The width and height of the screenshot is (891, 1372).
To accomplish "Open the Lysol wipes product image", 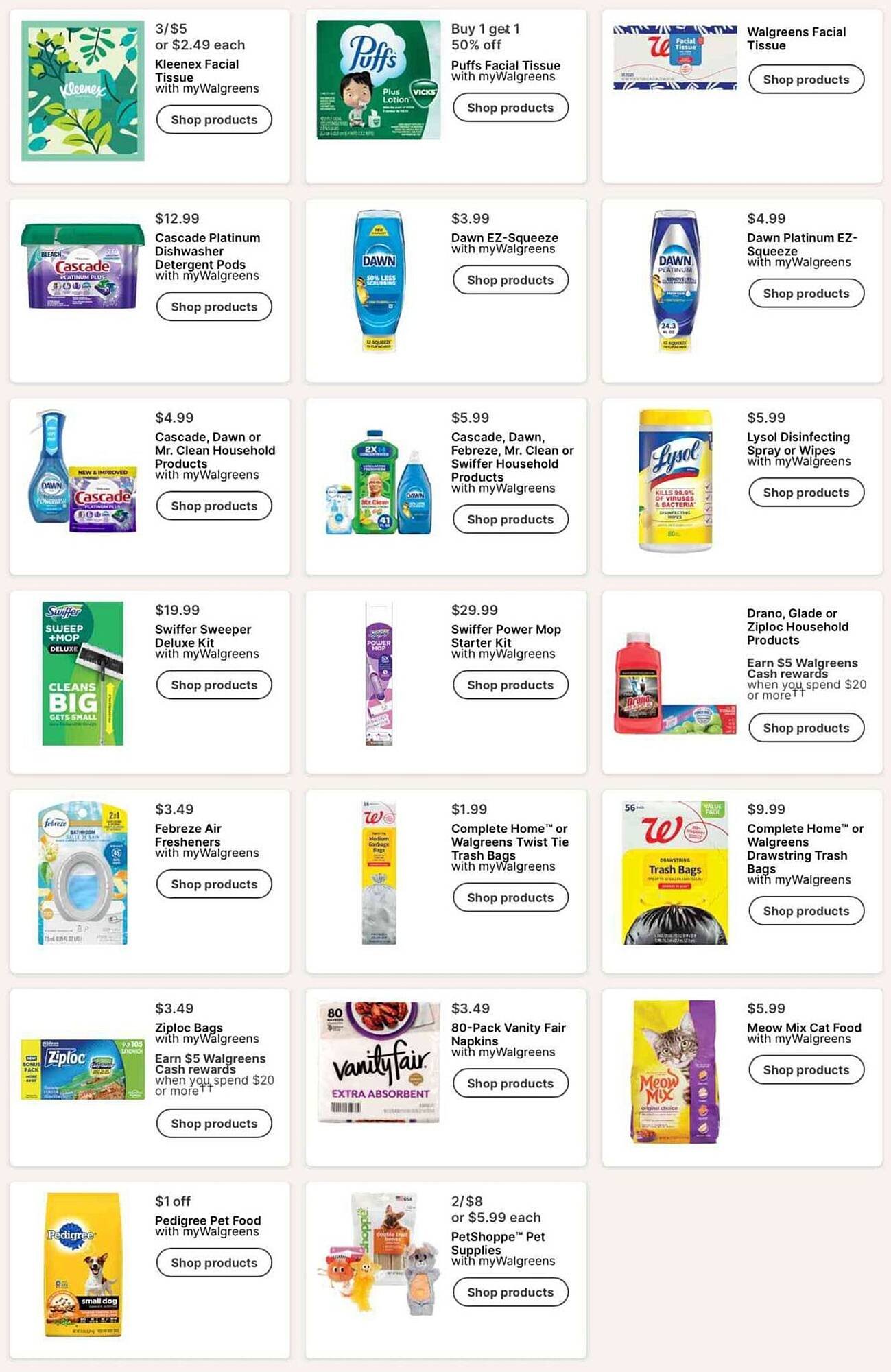I will pos(675,481).
